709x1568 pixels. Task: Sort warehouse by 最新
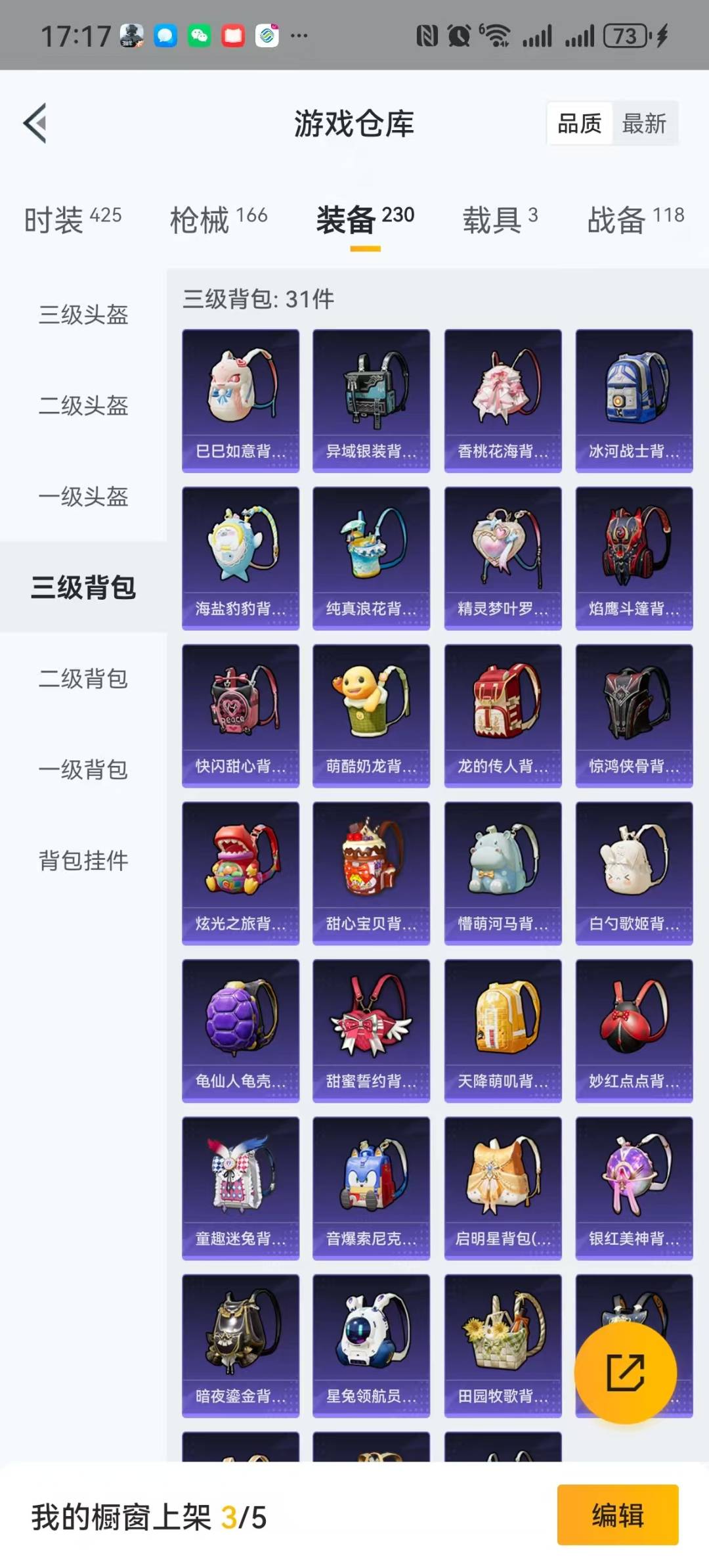(644, 123)
